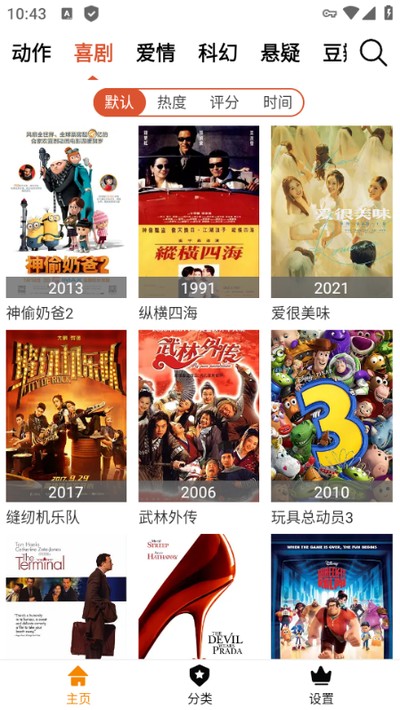Choose the 默认 sort option
The height and width of the screenshot is (710, 400).
coord(120,102)
